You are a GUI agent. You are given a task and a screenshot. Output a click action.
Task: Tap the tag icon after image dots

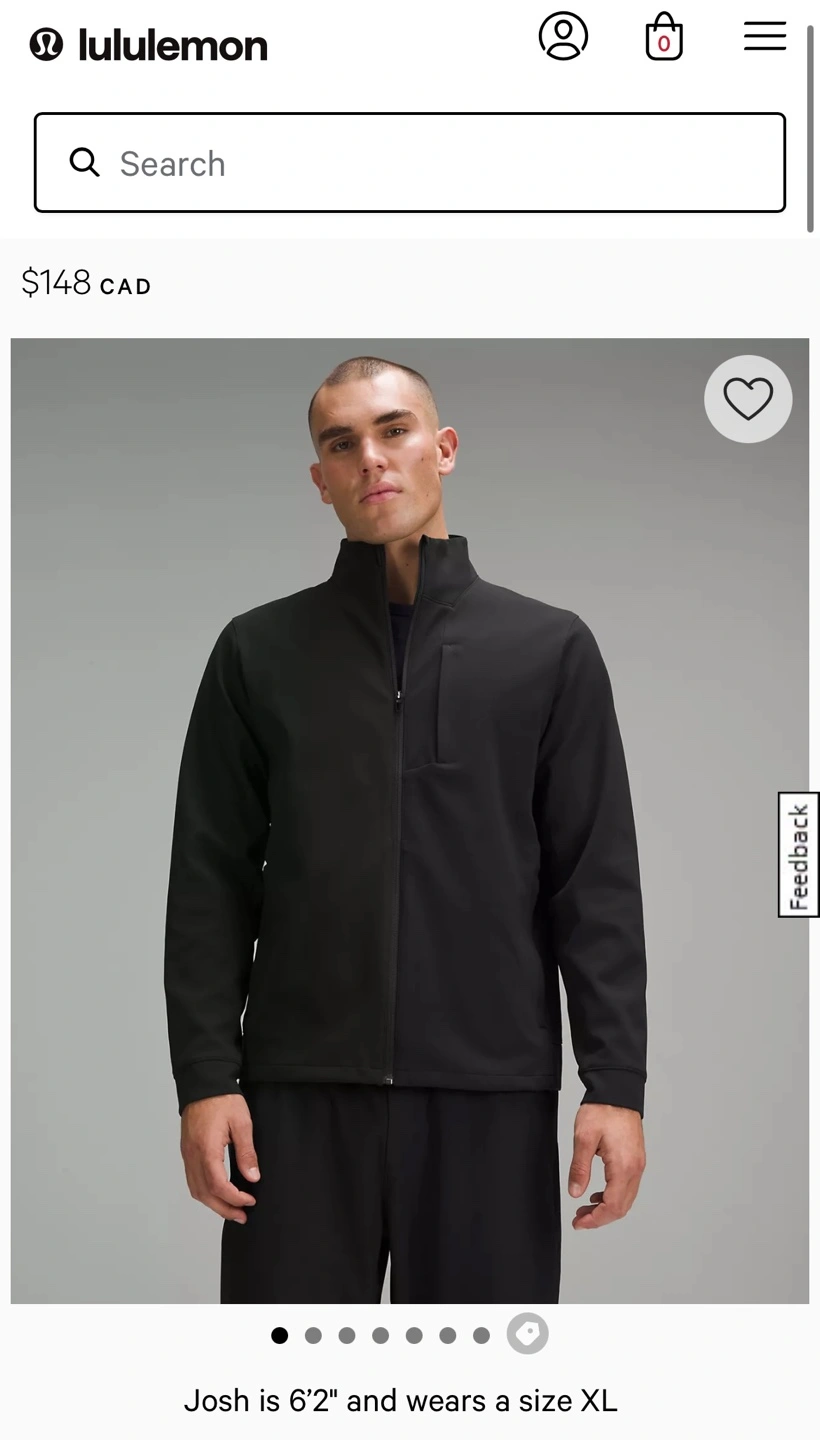[x=527, y=1334]
